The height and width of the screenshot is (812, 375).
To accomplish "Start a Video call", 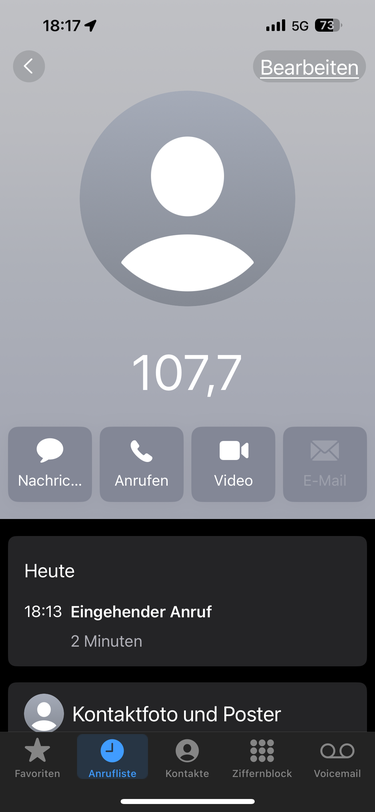I will click(x=233, y=464).
